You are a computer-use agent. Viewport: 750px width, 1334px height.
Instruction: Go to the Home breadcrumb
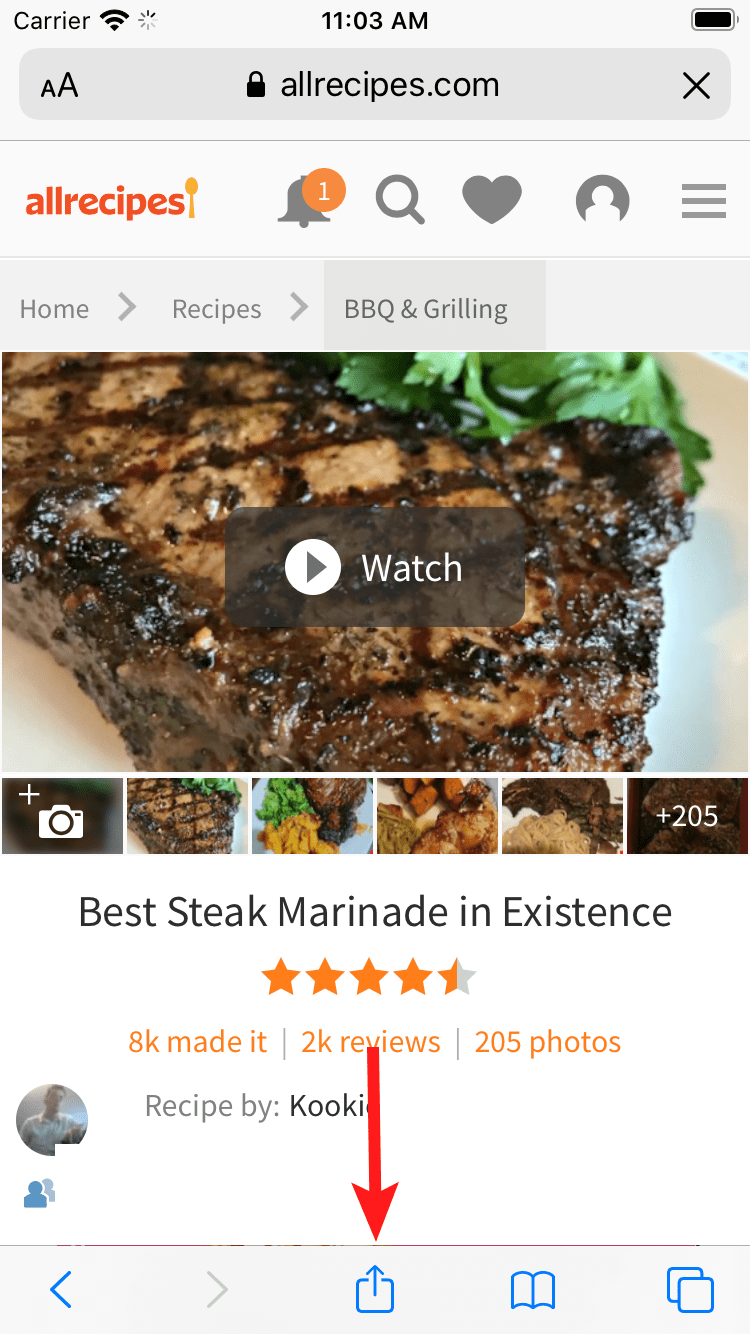(x=54, y=309)
